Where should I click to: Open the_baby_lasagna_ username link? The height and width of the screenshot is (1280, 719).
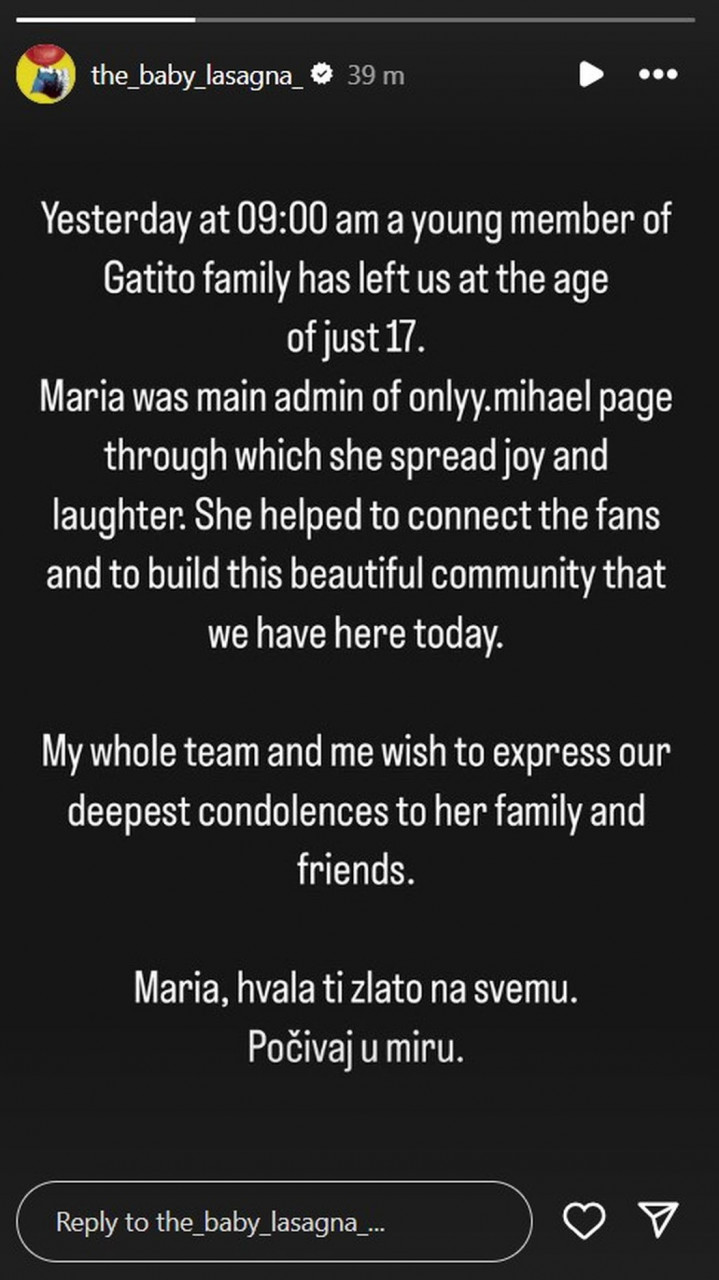(x=198, y=75)
